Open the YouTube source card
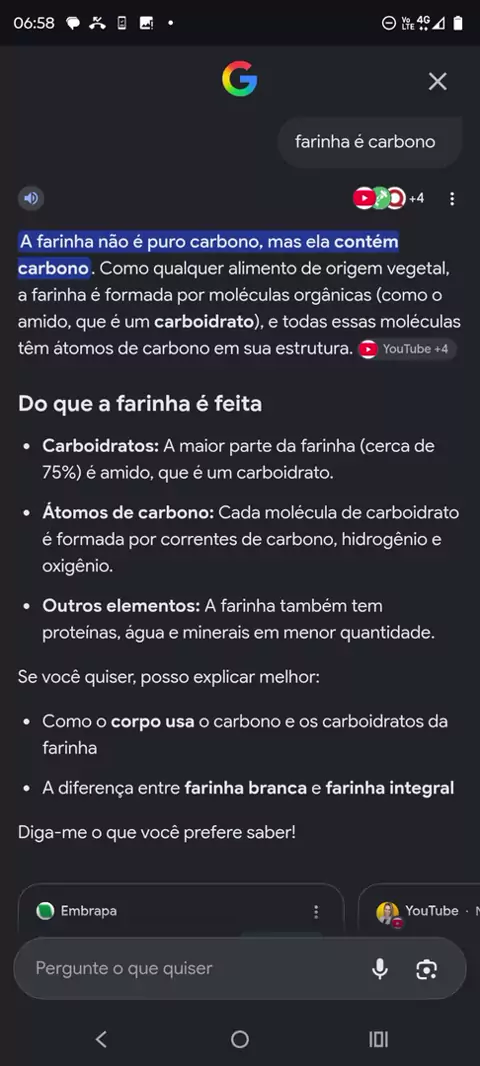The width and height of the screenshot is (480, 1066). pos(419,910)
